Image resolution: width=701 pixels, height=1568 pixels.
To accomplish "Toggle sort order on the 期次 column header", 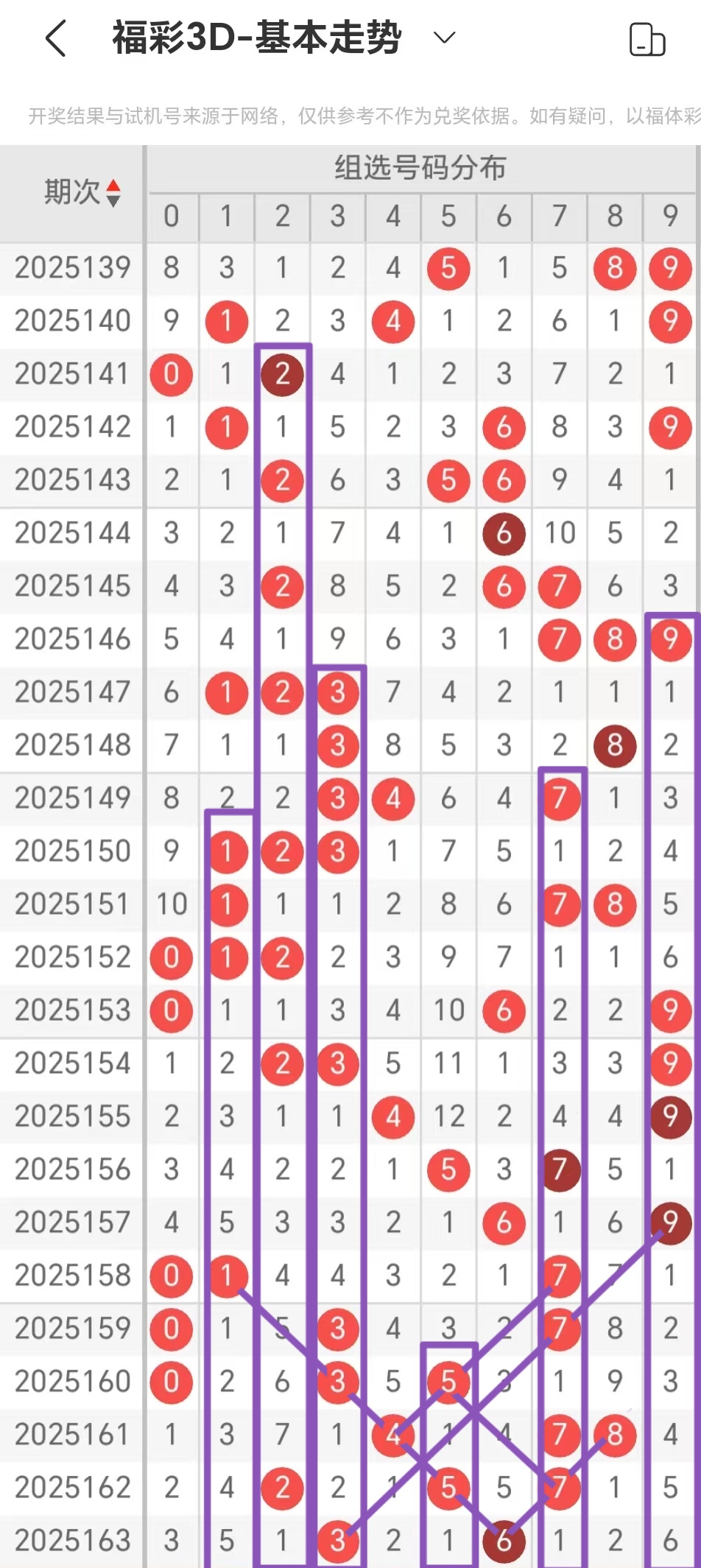I will click(x=82, y=193).
